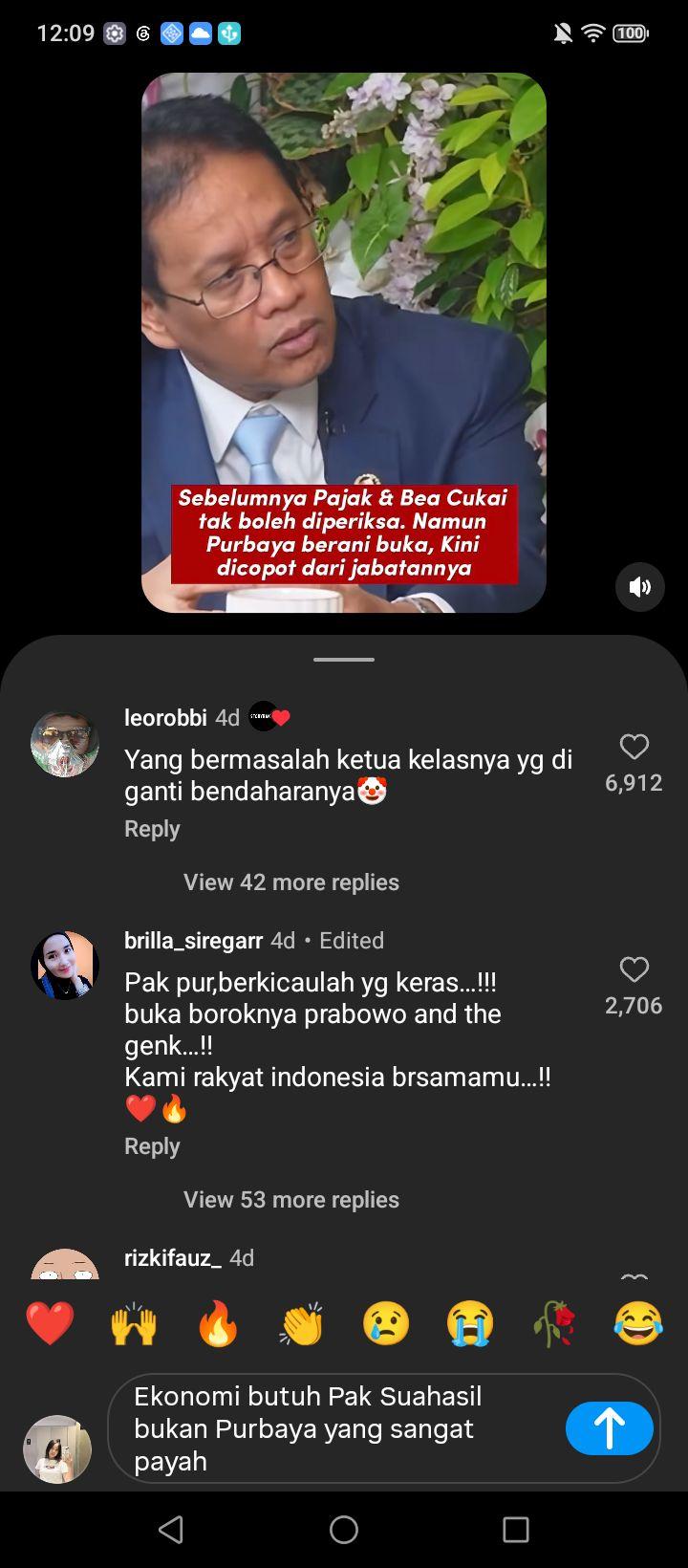
Task: Like brilla_siregarr's comment
Action: [x=634, y=969]
